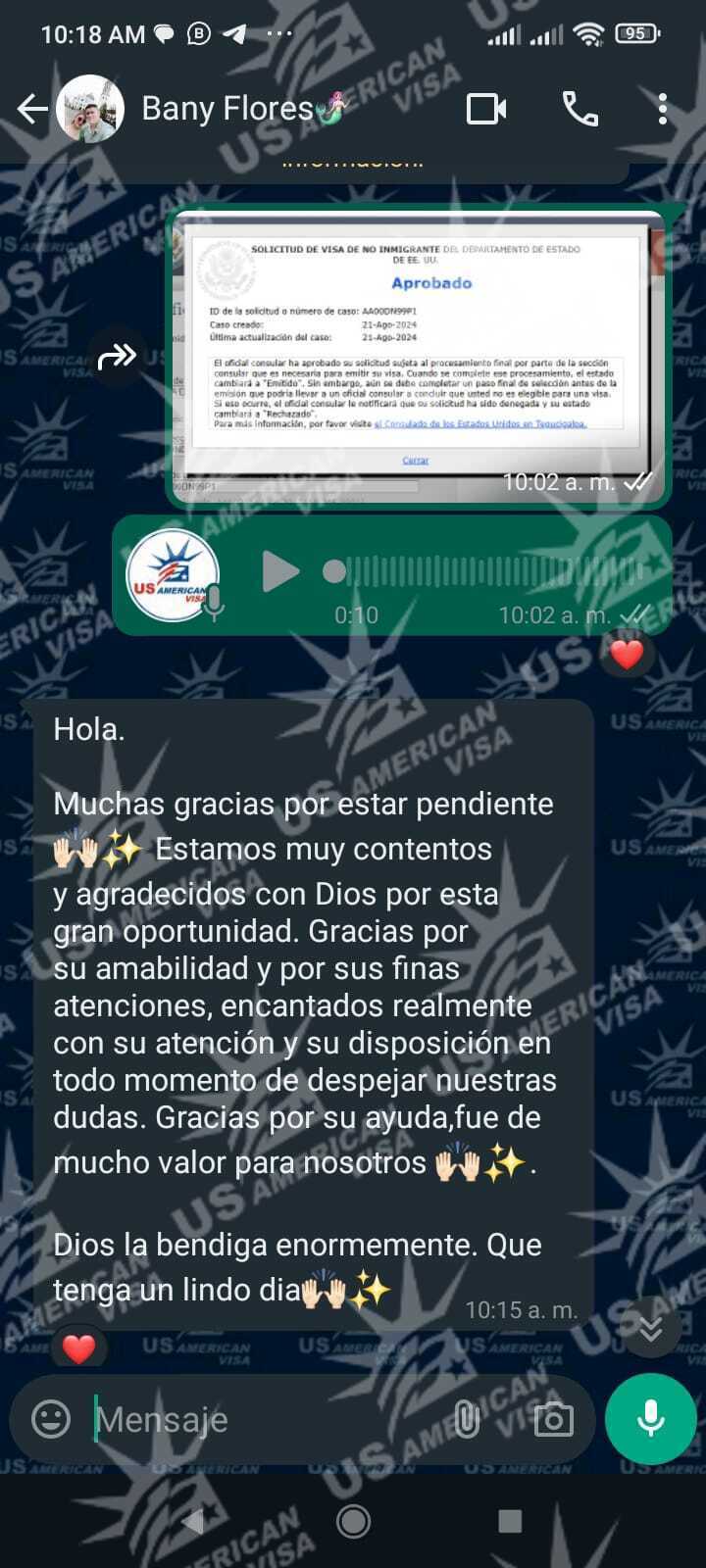Forward the visa image message
The image size is (706, 1568).
point(117,357)
